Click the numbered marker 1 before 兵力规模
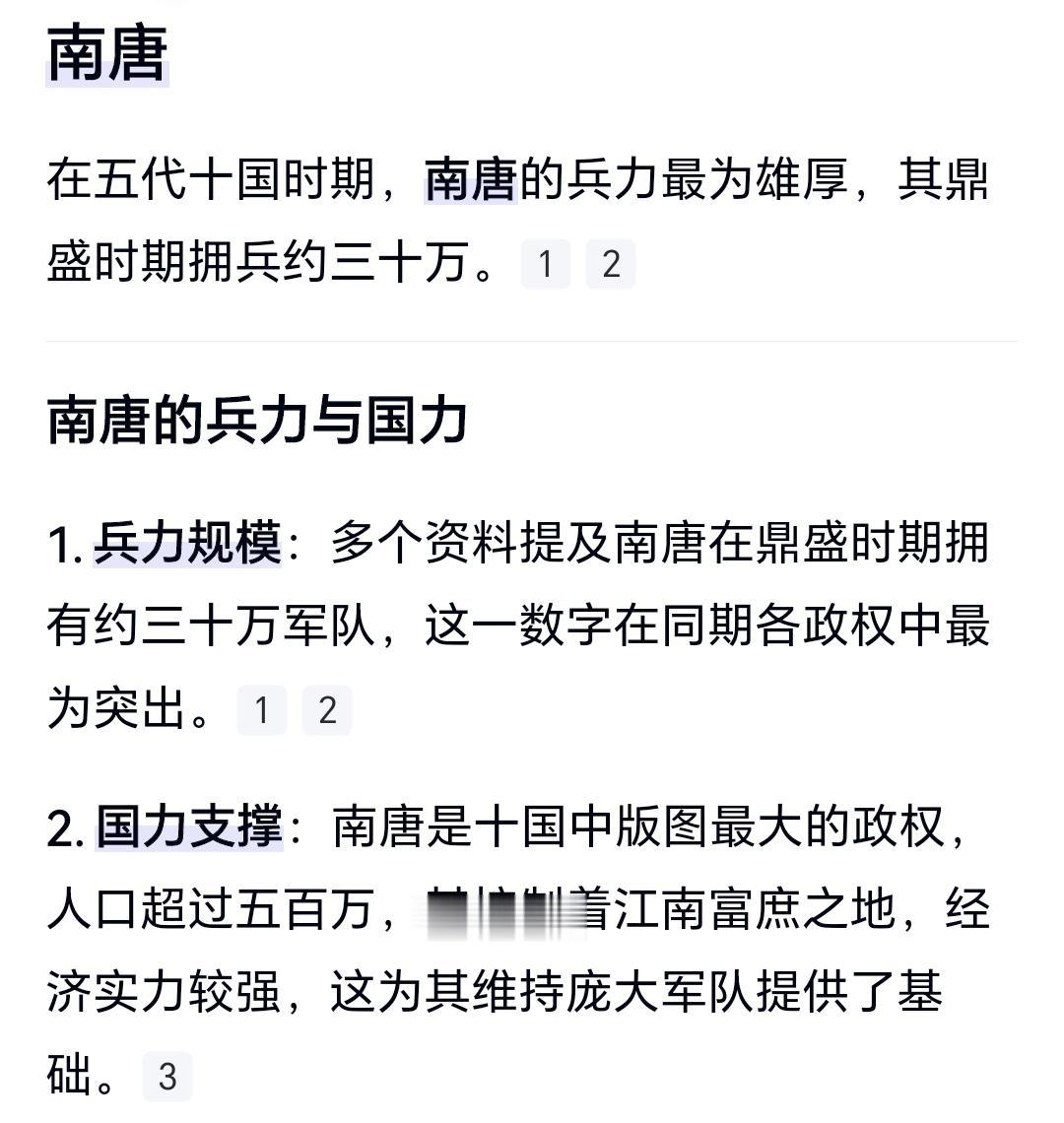Image resolution: width=1064 pixels, height=1123 pixels. point(61,545)
